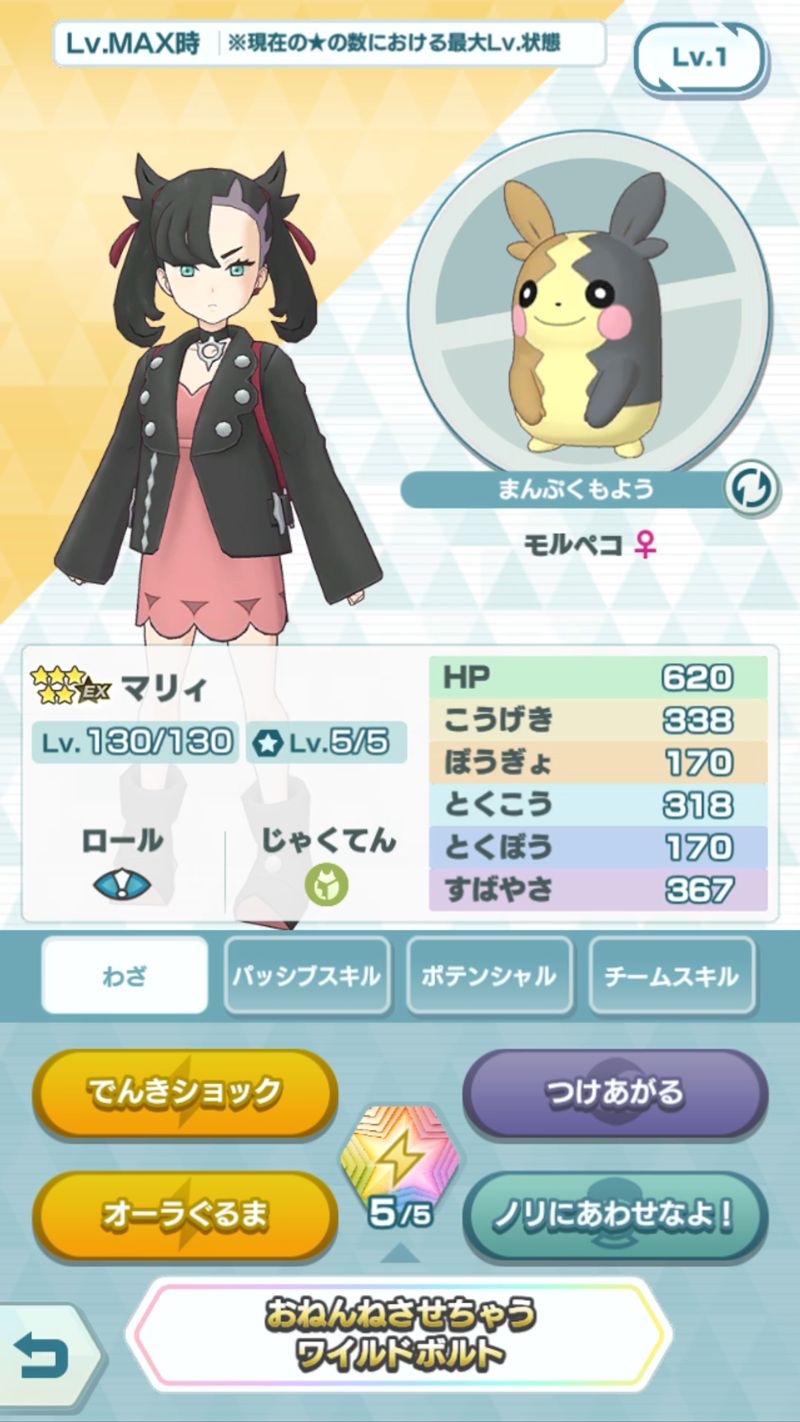View the でんきショック move details

click(x=185, y=1092)
